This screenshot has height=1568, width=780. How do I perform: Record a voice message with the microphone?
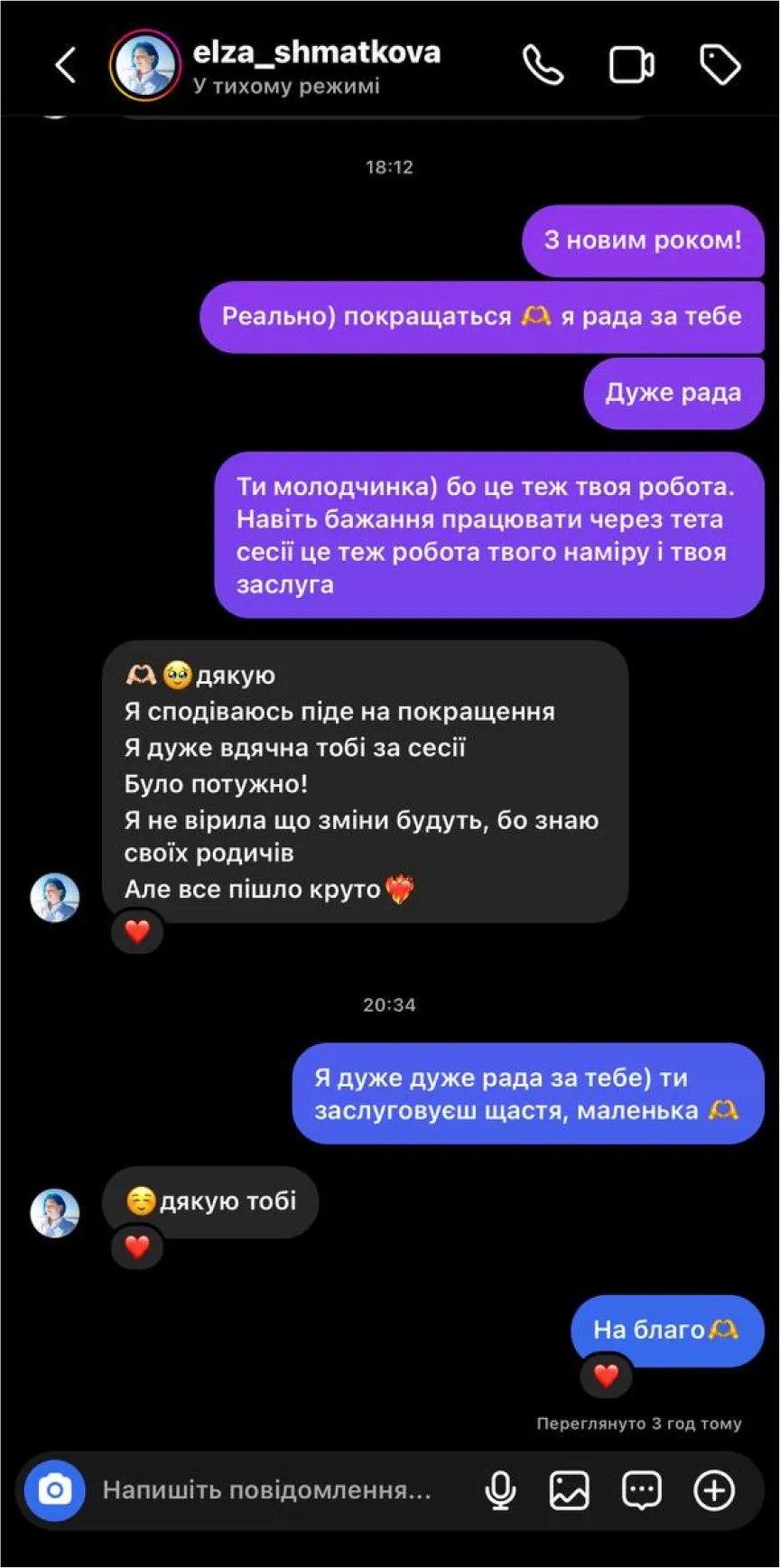(x=500, y=1490)
